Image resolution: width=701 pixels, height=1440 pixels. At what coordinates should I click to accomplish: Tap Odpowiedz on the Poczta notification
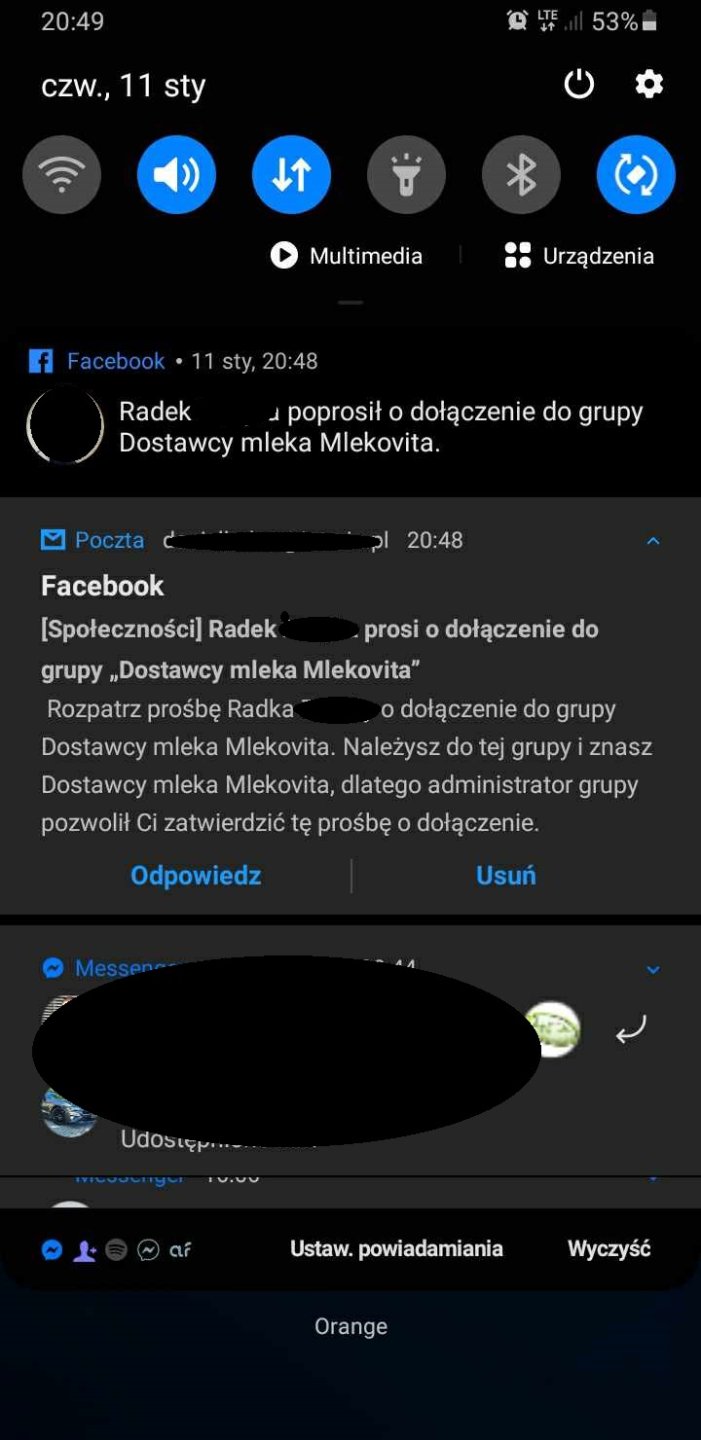196,876
